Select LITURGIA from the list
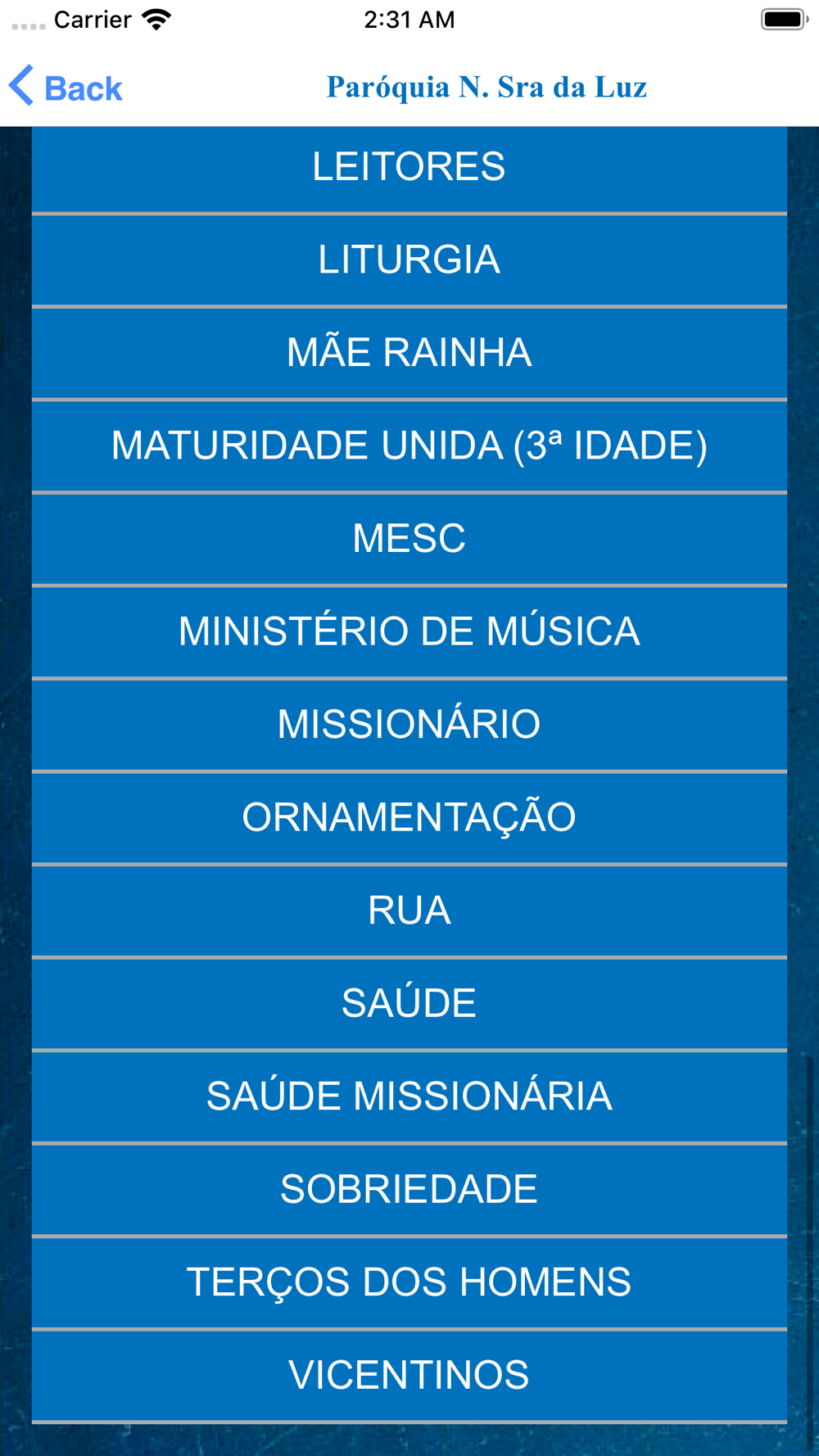Viewport: 819px width, 1456px height. coord(409,260)
